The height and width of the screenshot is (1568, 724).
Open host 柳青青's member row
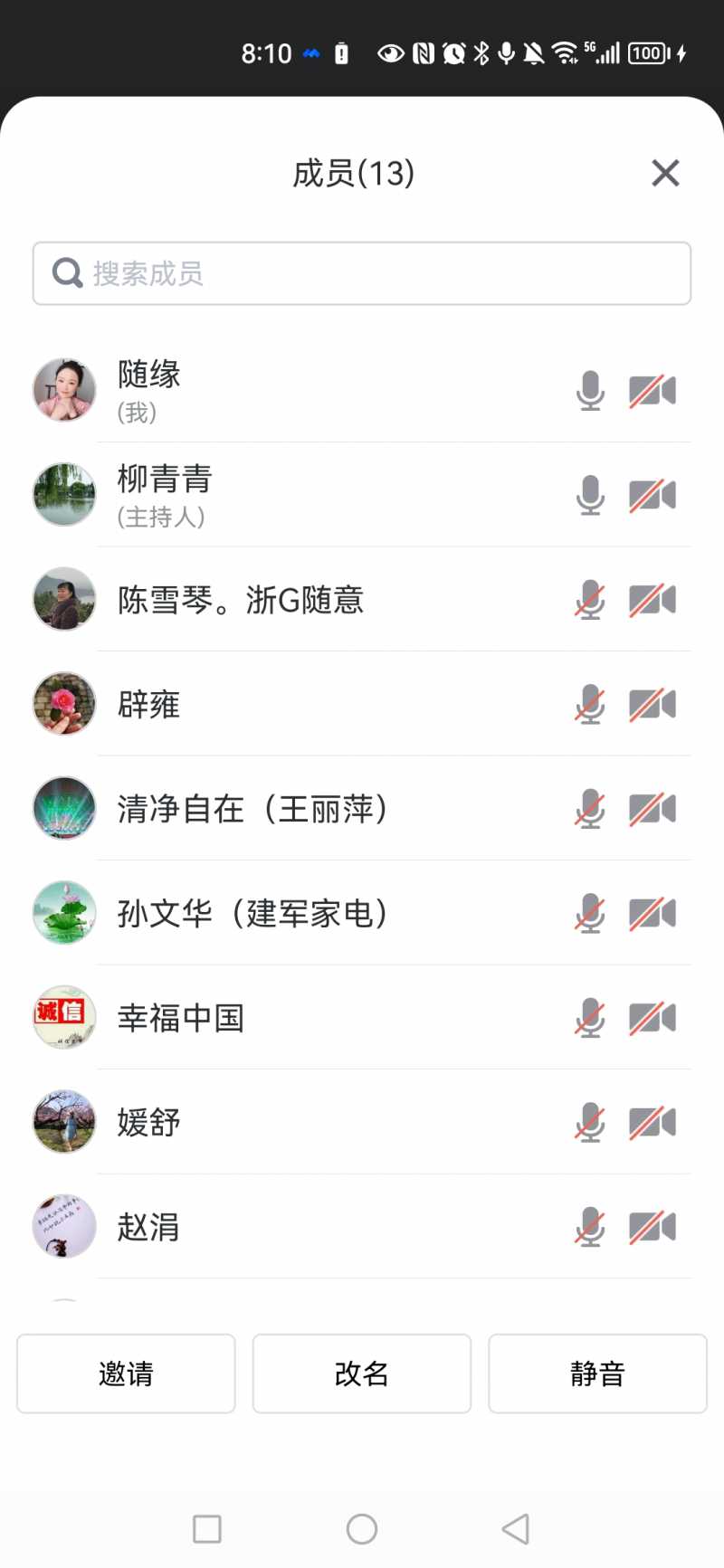tap(271, 495)
